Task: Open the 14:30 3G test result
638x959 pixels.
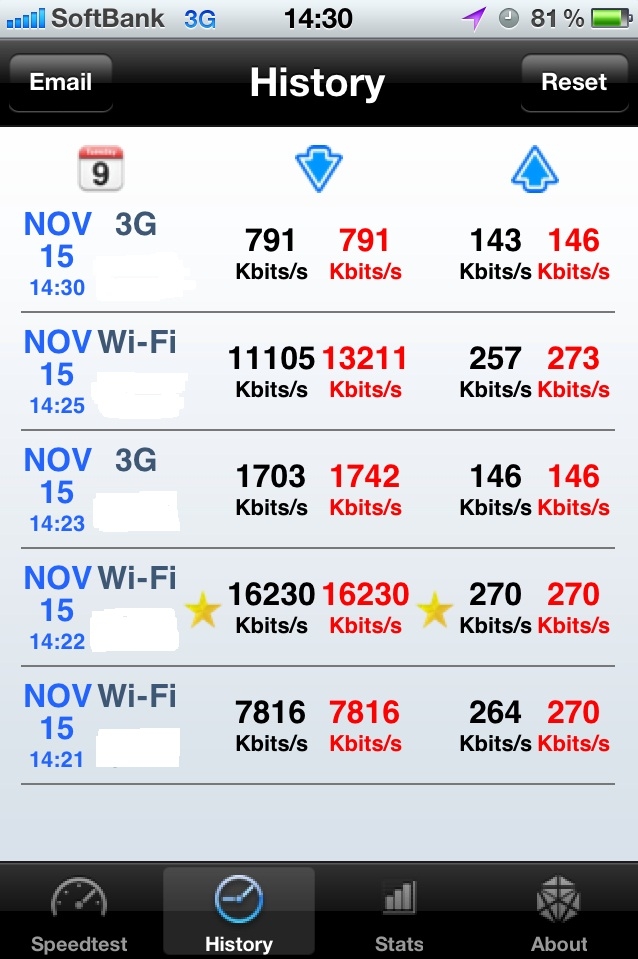Action: (318, 255)
